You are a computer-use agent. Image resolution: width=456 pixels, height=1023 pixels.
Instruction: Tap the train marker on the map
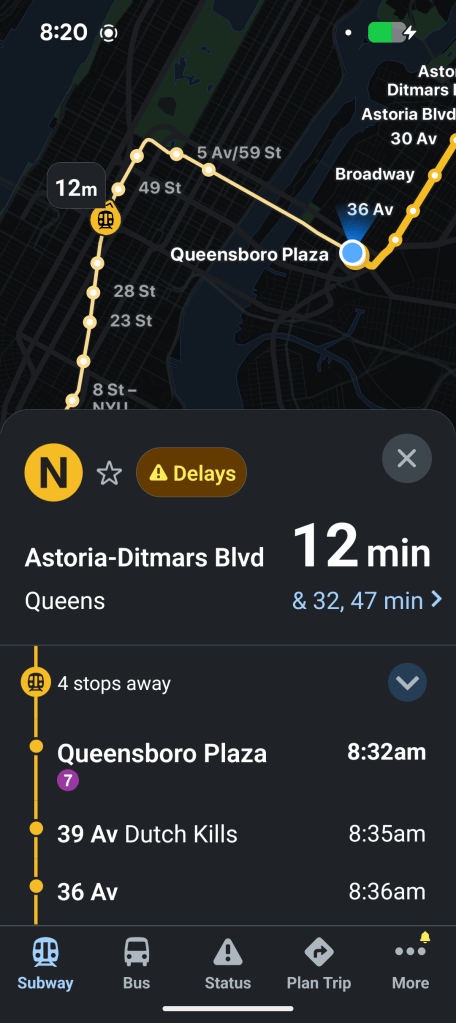pyautogui.click(x=105, y=219)
